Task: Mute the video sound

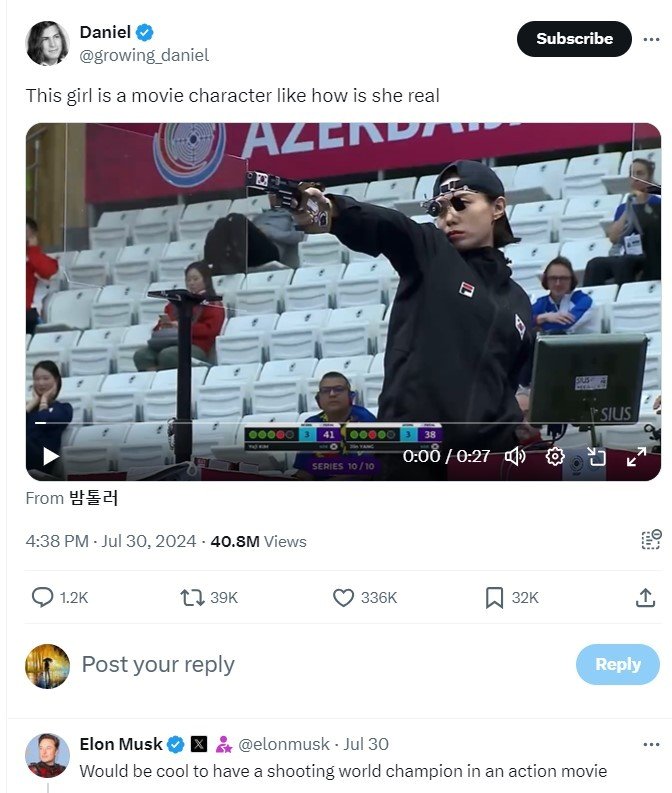Action: [x=515, y=456]
